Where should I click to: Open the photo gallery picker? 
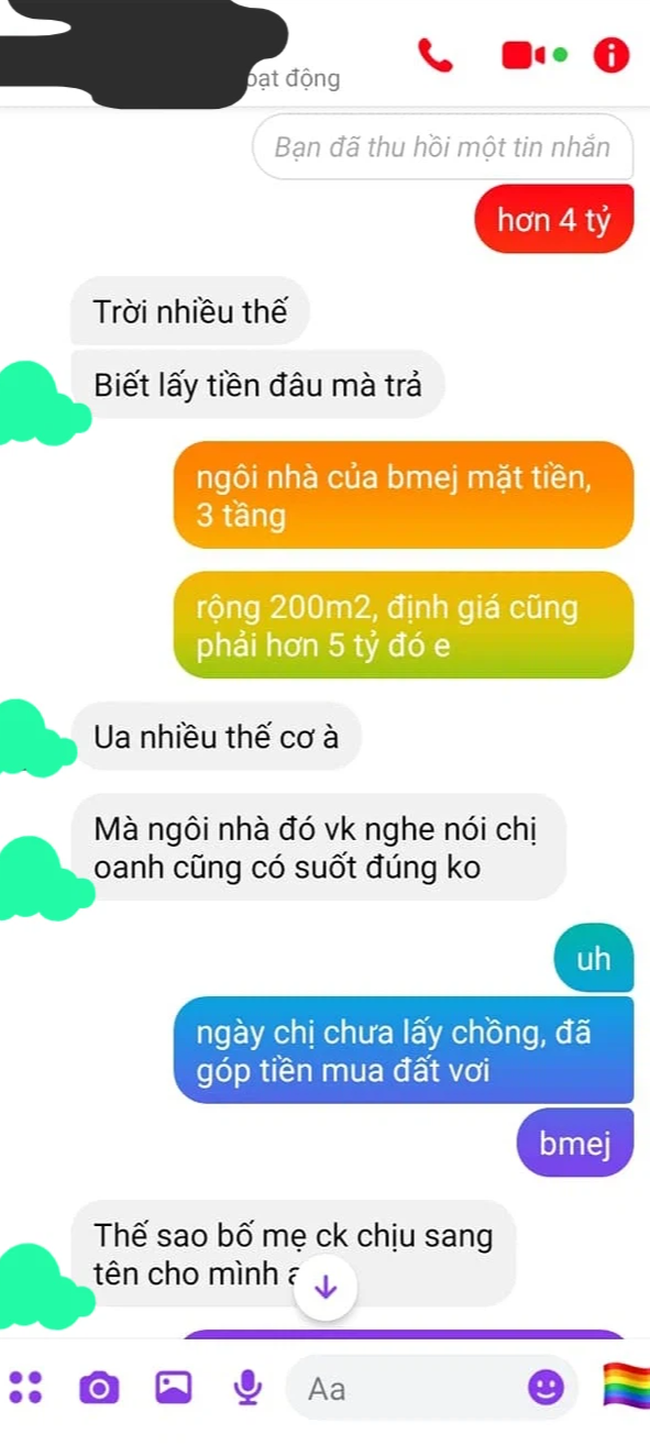point(172,1387)
